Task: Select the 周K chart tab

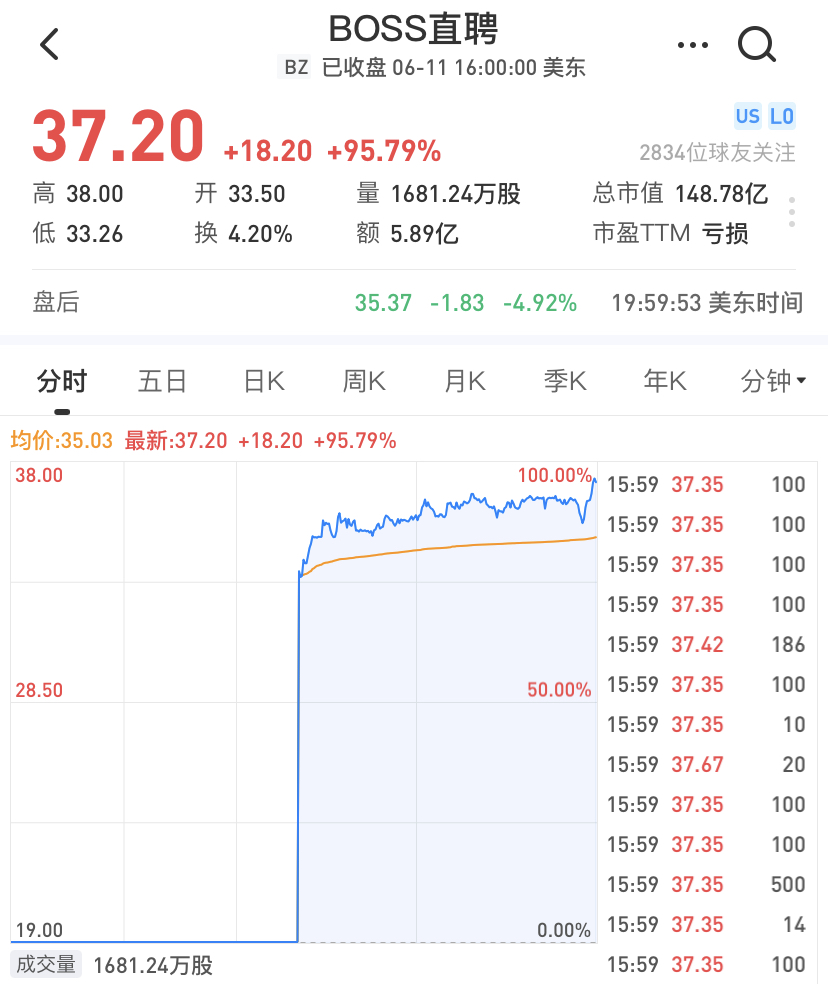Action: point(364,381)
